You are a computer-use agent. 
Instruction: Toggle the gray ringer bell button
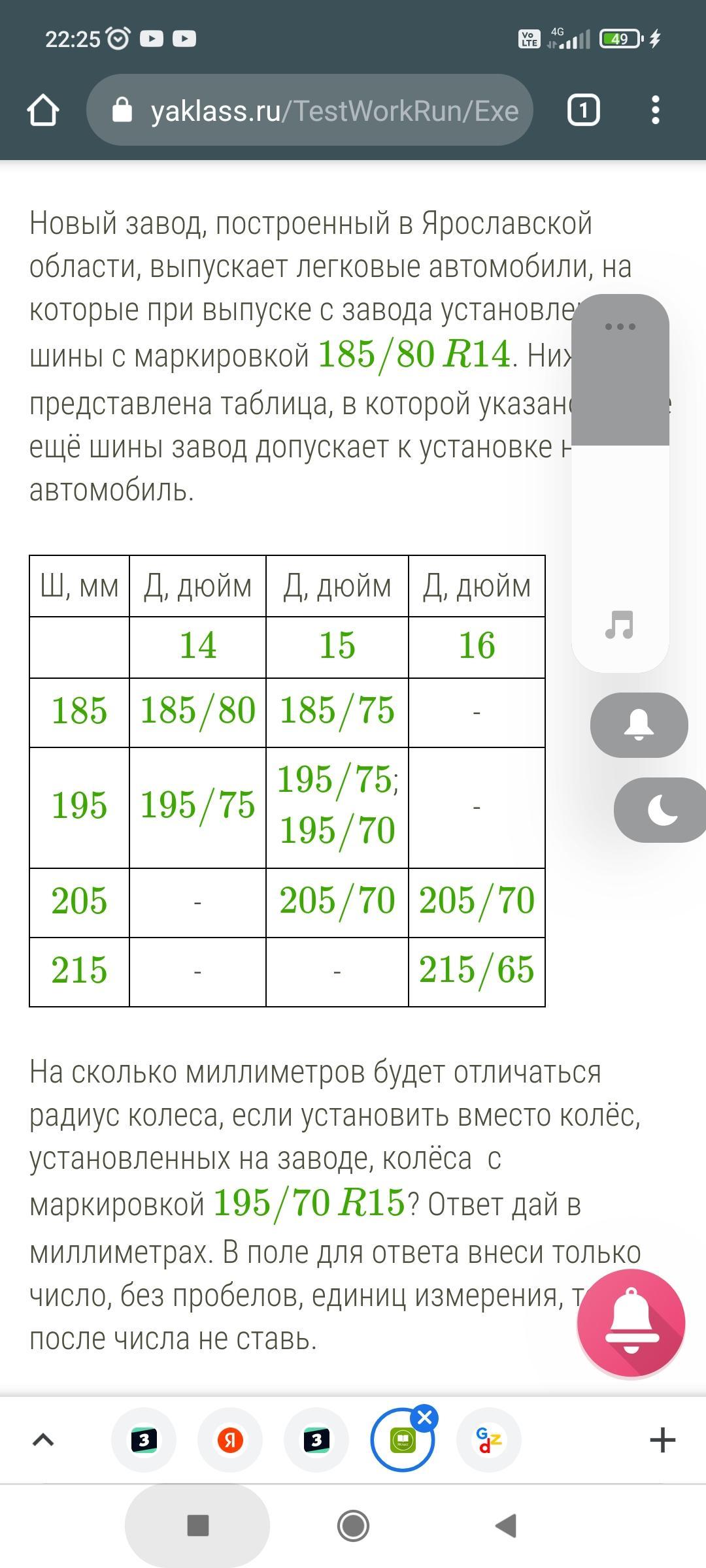pyautogui.click(x=639, y=725)
